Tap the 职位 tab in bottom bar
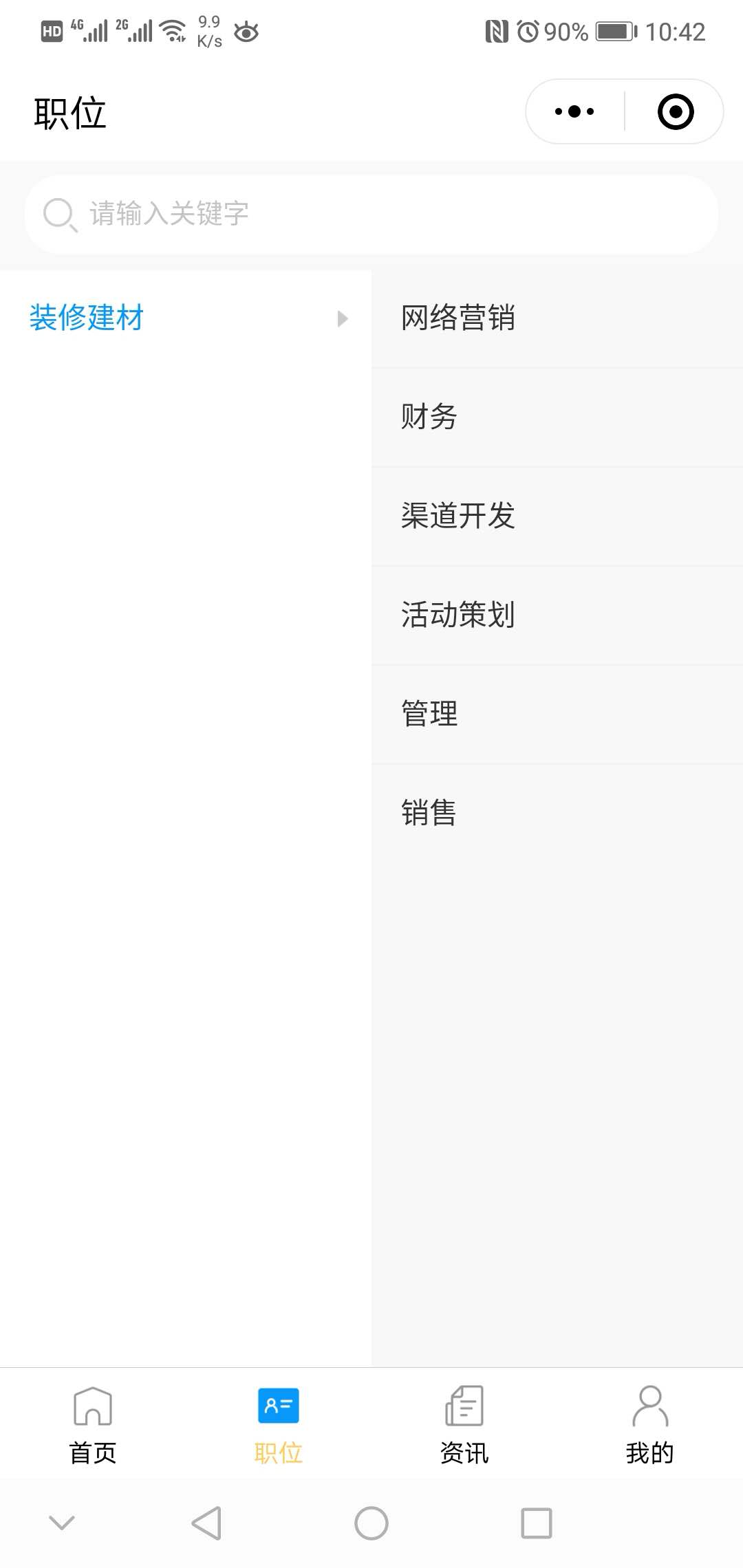The width and height of the screenshot is (743, 1568). tap(279, 1424)
